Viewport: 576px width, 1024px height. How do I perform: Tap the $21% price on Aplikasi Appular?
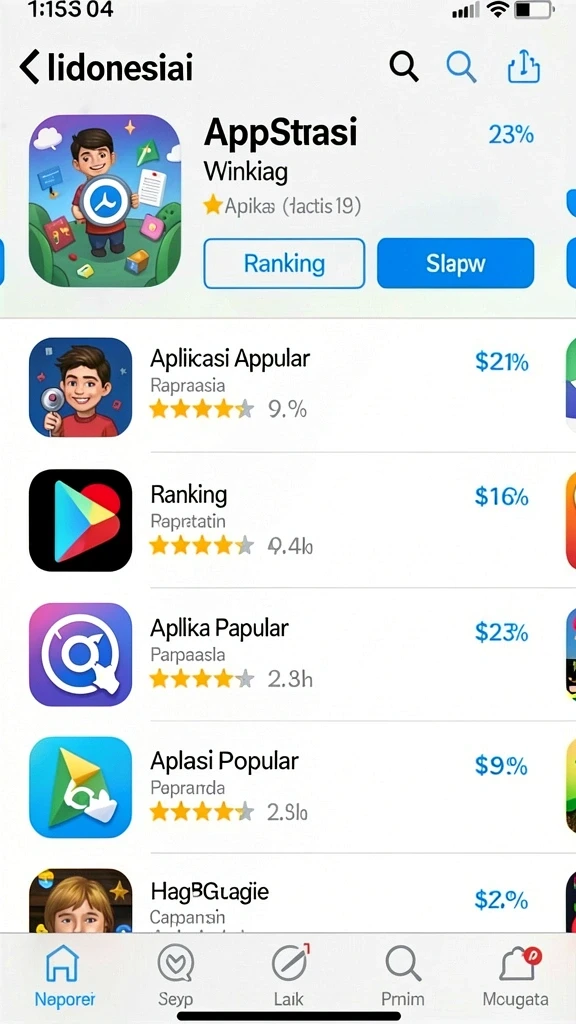[x=502, y=361]
